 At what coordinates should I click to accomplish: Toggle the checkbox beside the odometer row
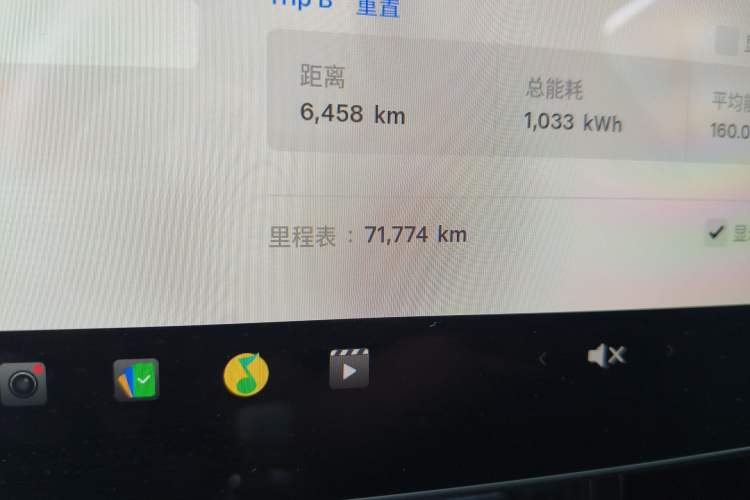715,233
